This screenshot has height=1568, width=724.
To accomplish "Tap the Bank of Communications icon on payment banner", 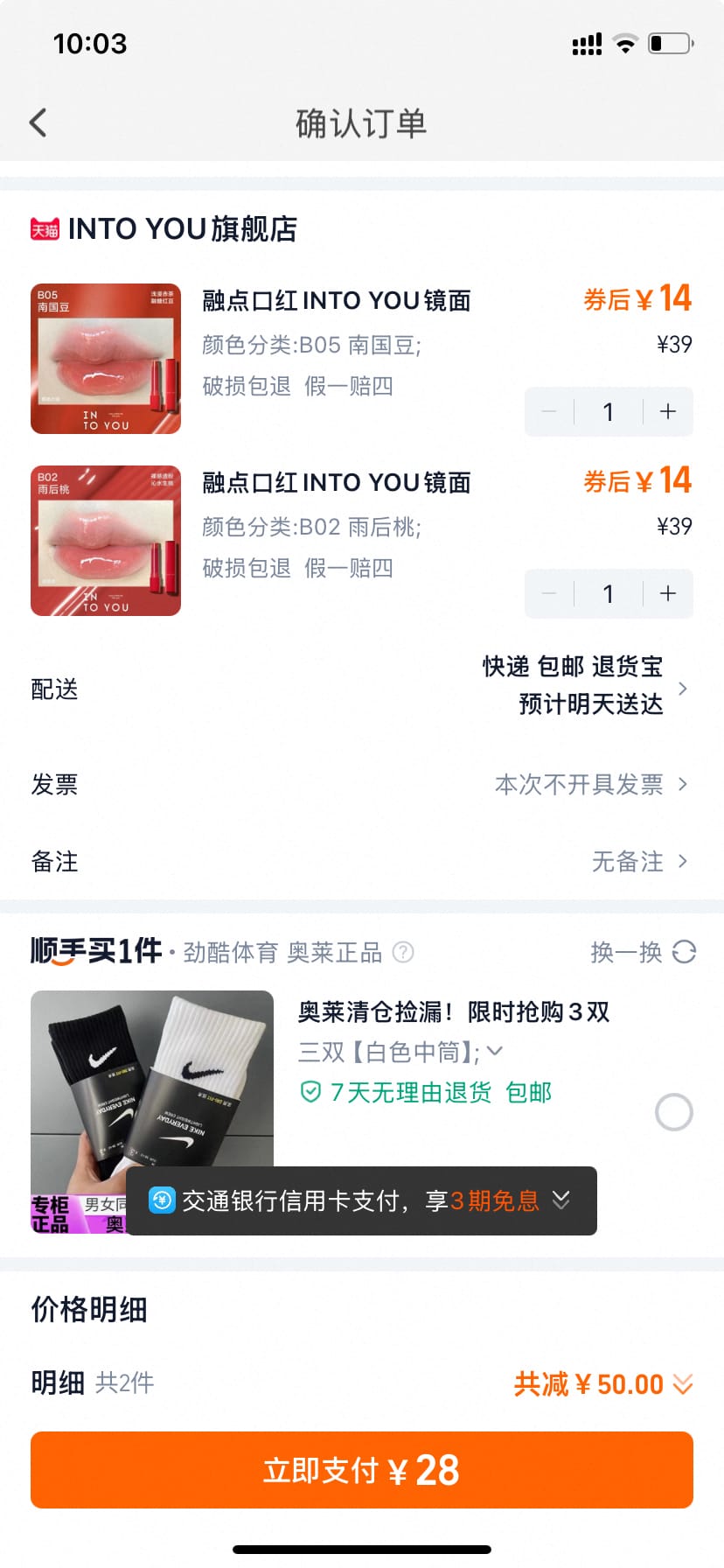I will click(x=162, y=1200).
